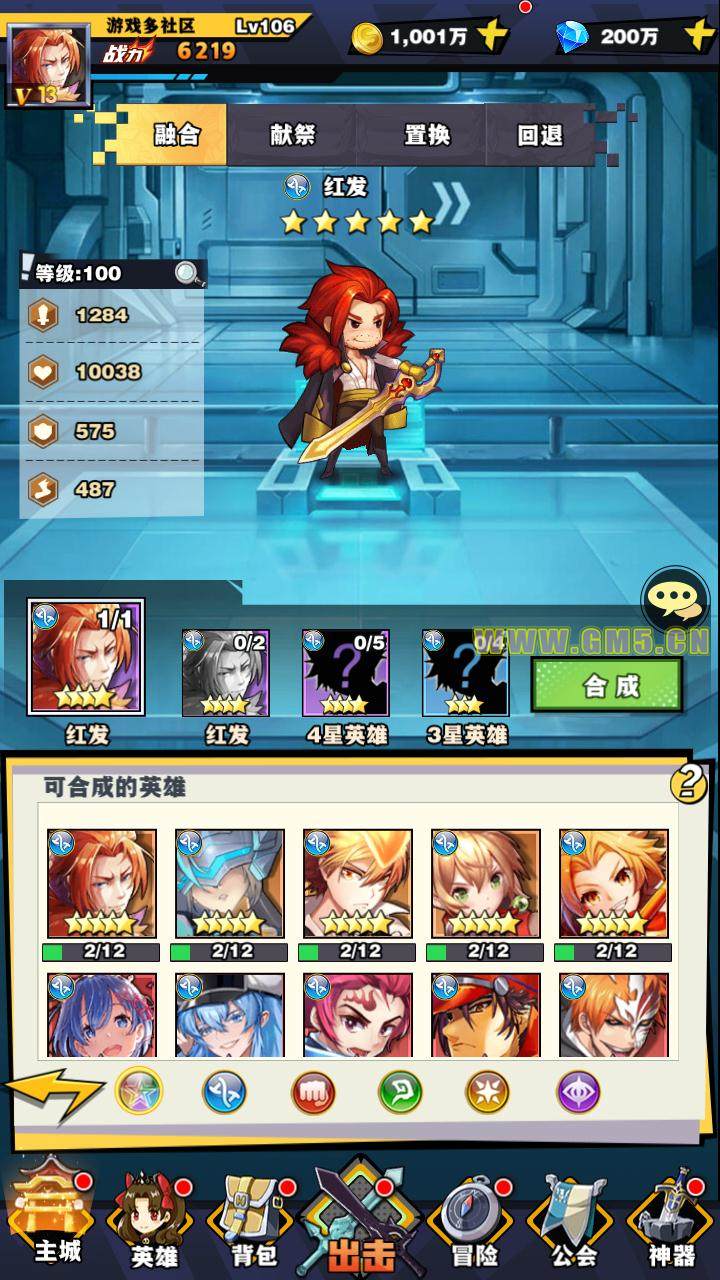Tap the green 合成 button
This screenshot has width=720, height=1280.
point(608,686)
